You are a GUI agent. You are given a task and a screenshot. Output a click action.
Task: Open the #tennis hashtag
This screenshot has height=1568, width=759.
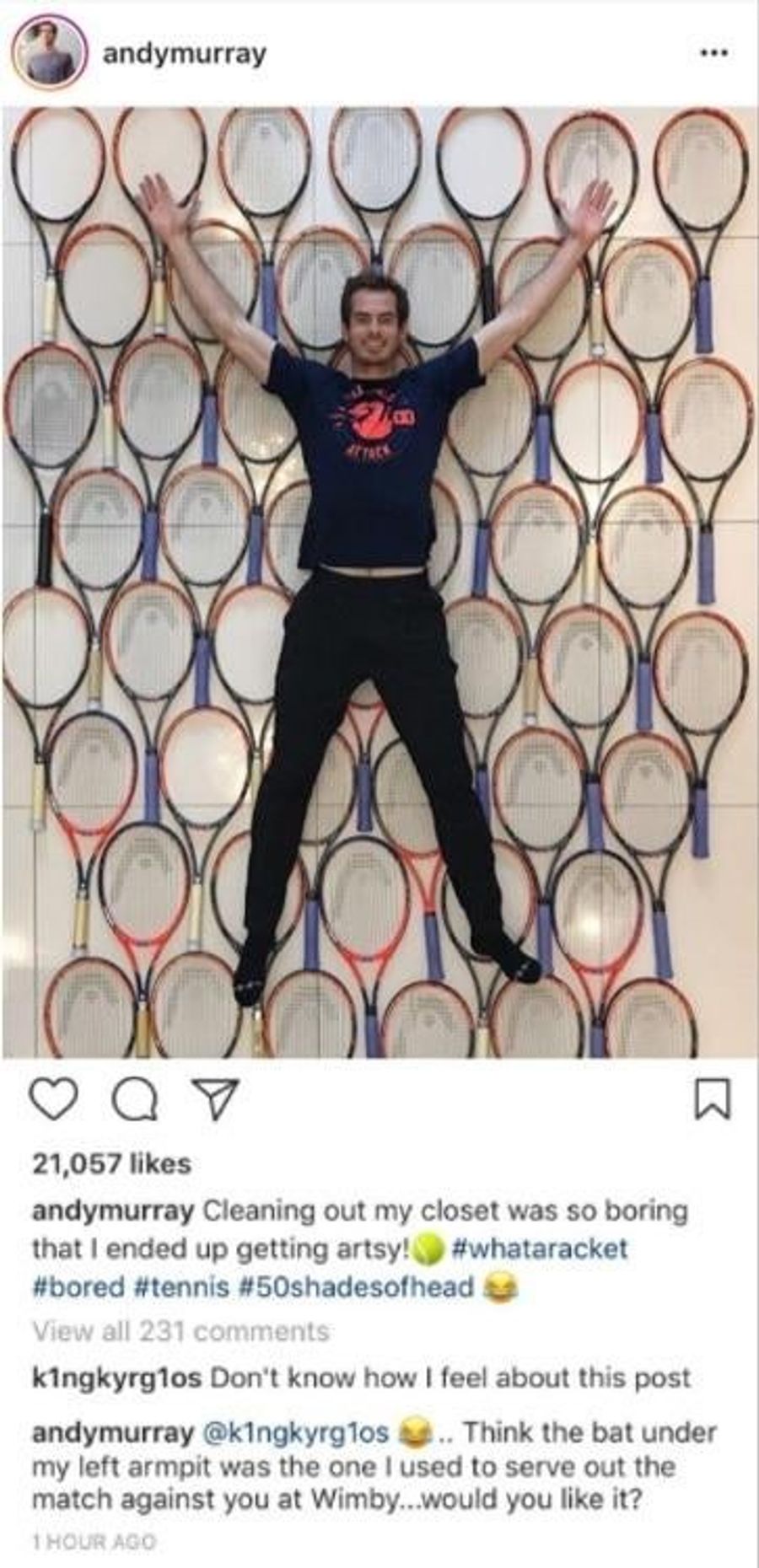(x=181, y=1287)
